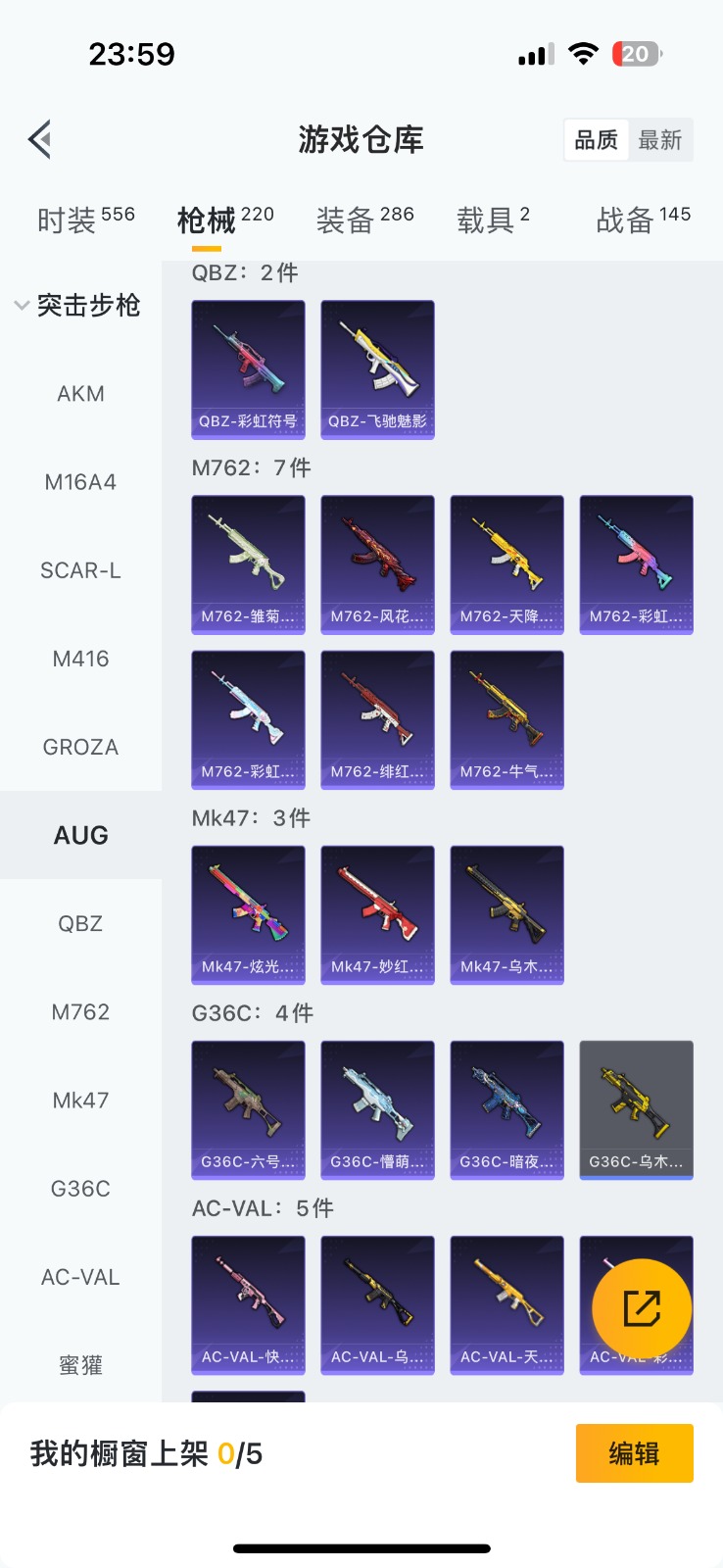Open the QBZ-飞驰魅影 skin
This screenshot has height=1568, width=723.
tap(377, 368)
